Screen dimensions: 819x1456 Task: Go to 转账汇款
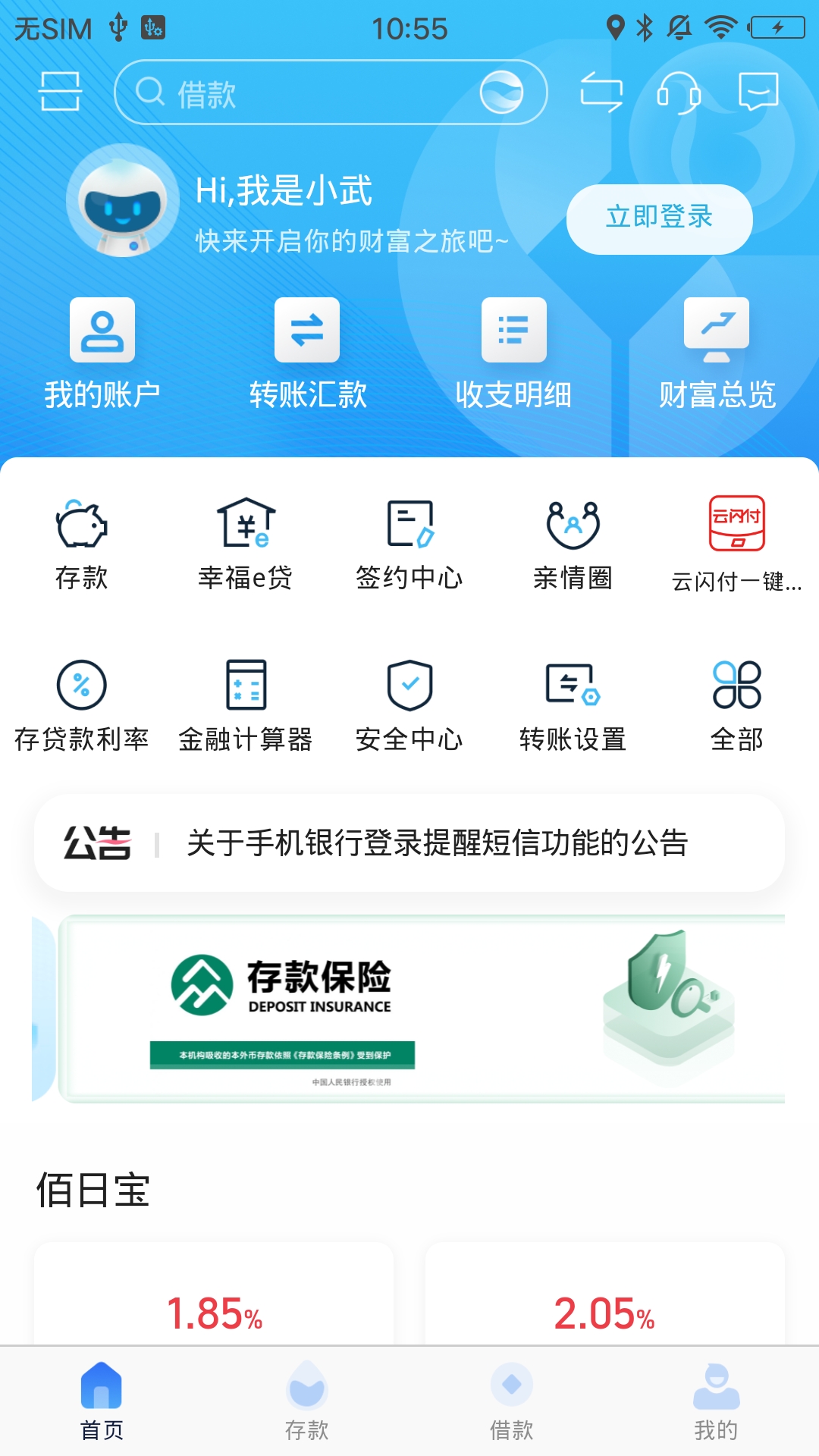(307, 353)
